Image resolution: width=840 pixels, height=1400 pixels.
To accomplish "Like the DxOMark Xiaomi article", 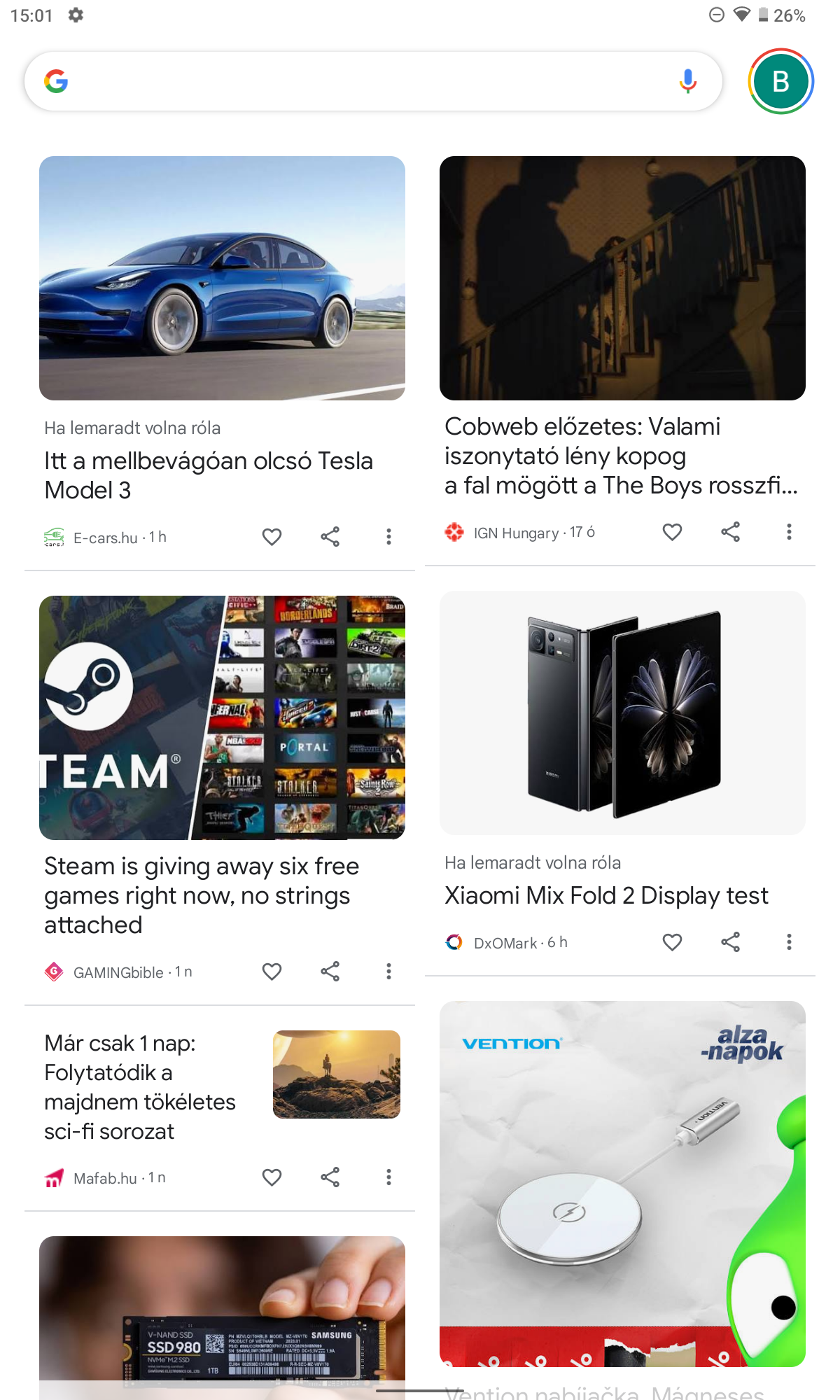I will click(x=672, y=942).
